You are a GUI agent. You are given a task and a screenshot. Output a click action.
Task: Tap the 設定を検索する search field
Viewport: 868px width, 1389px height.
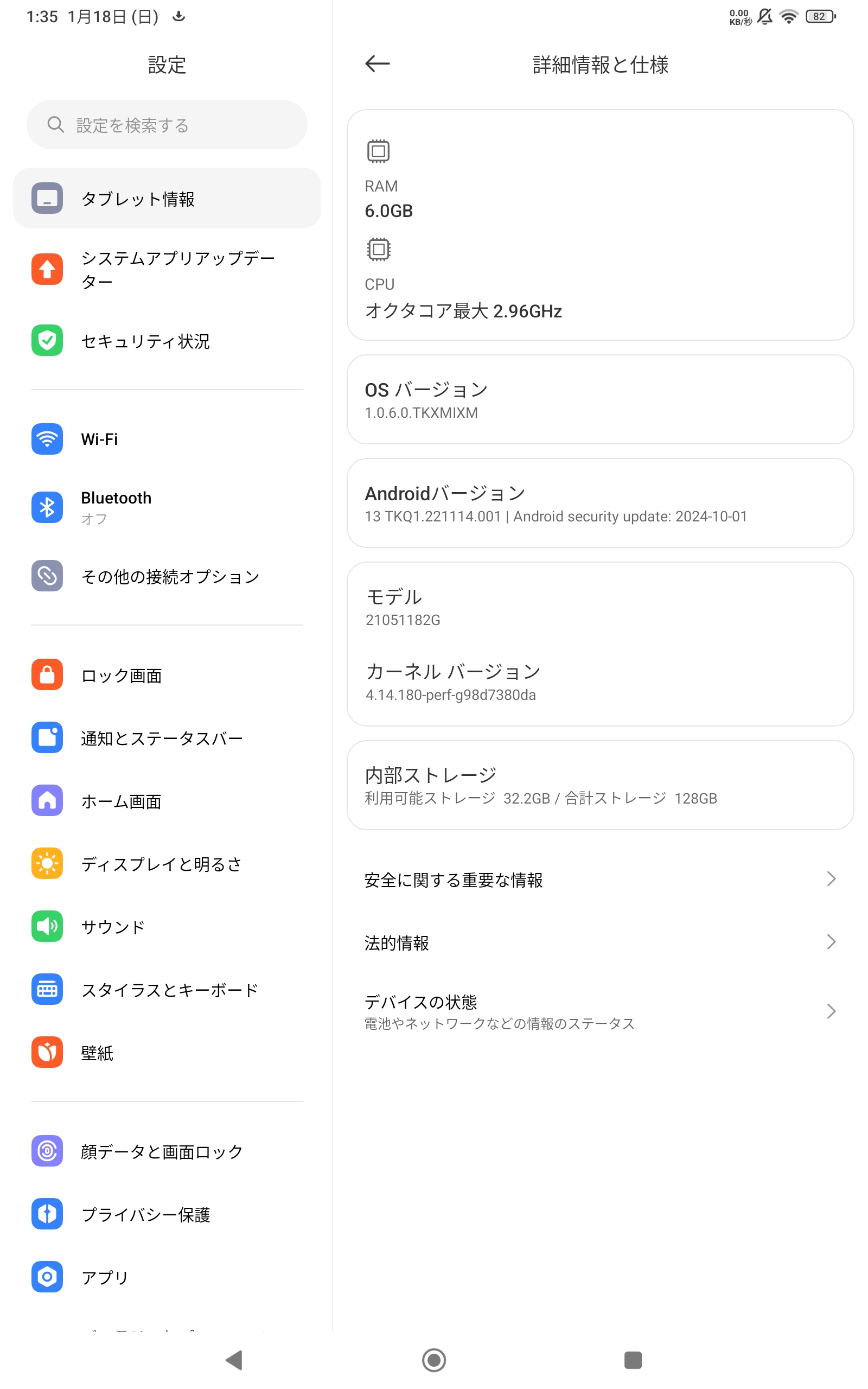click(x=167, y=125)
